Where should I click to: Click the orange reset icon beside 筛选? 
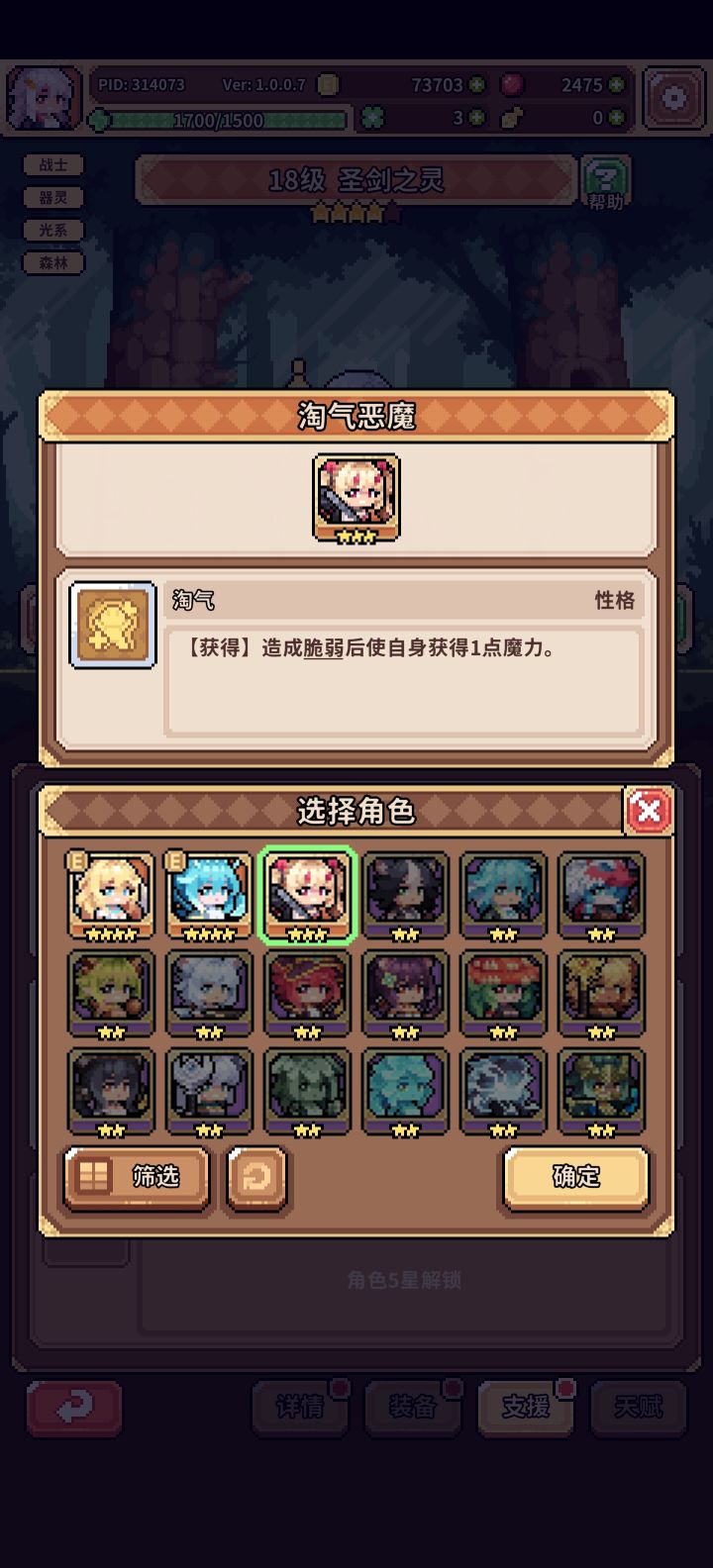click(x=255, y=1176)
